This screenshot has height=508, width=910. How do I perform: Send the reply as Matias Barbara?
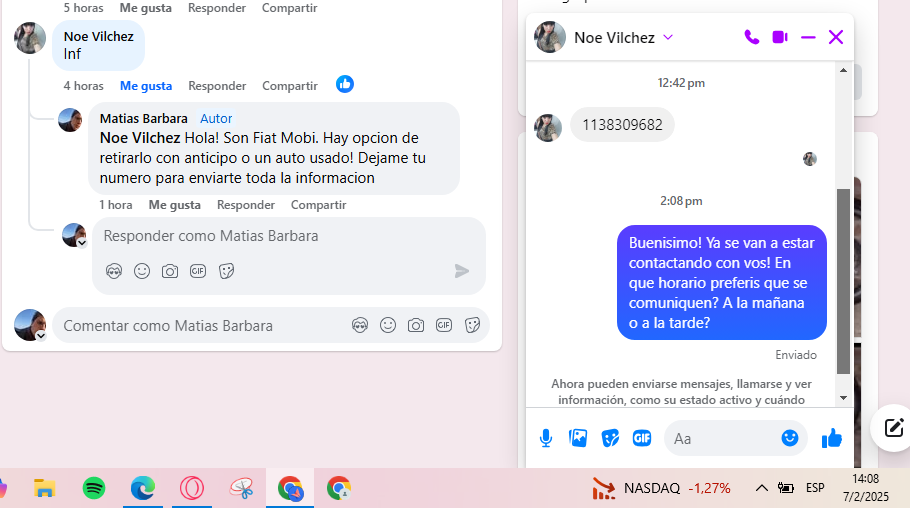click(461, 271)
